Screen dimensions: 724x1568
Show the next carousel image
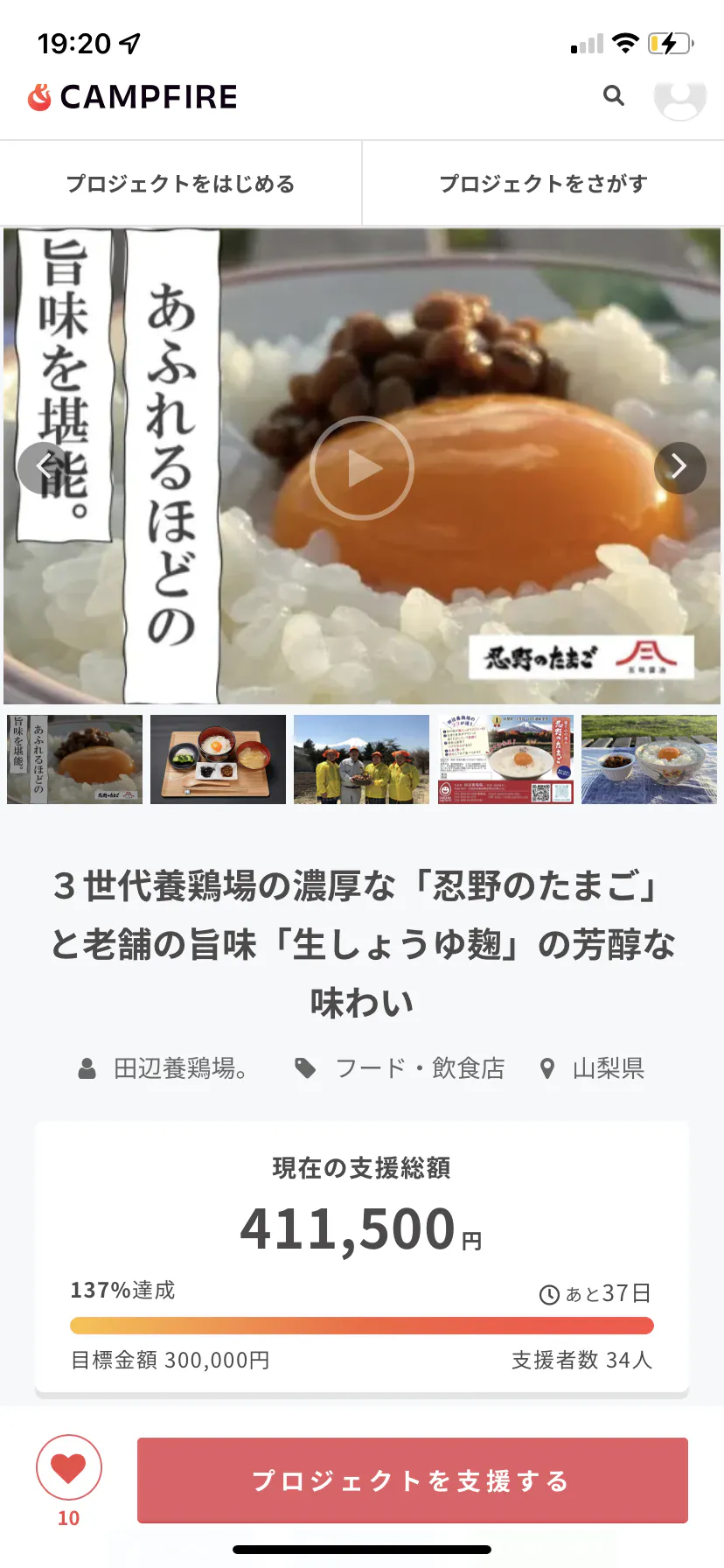point(679,468)
